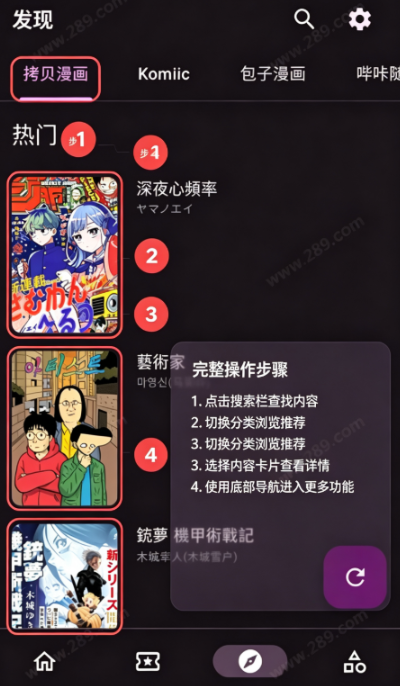Open the star ticket tab in bottom navigation
The image size is (400, 686).
coord(147,662)
